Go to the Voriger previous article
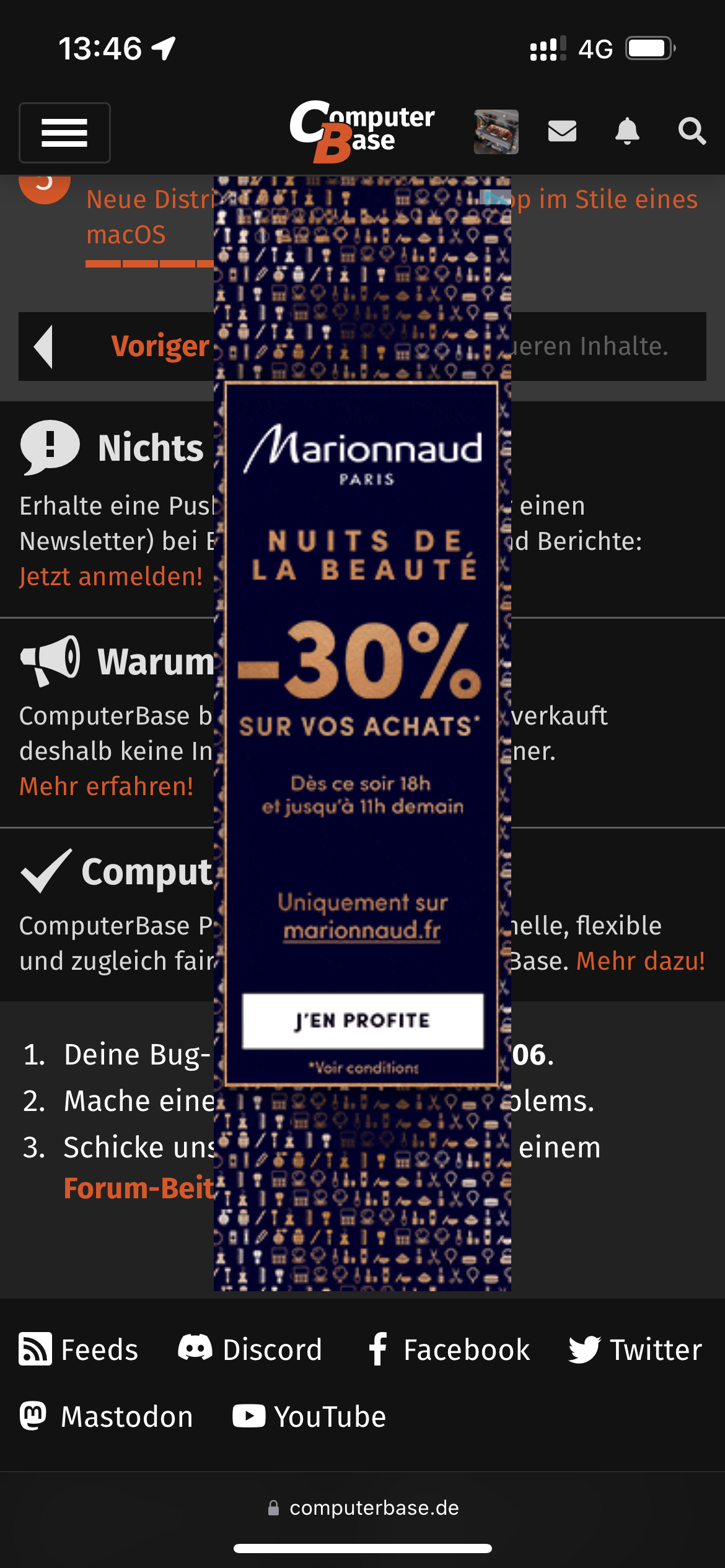725x1568 pixels. pyautogui.click(x=124, y=346)
